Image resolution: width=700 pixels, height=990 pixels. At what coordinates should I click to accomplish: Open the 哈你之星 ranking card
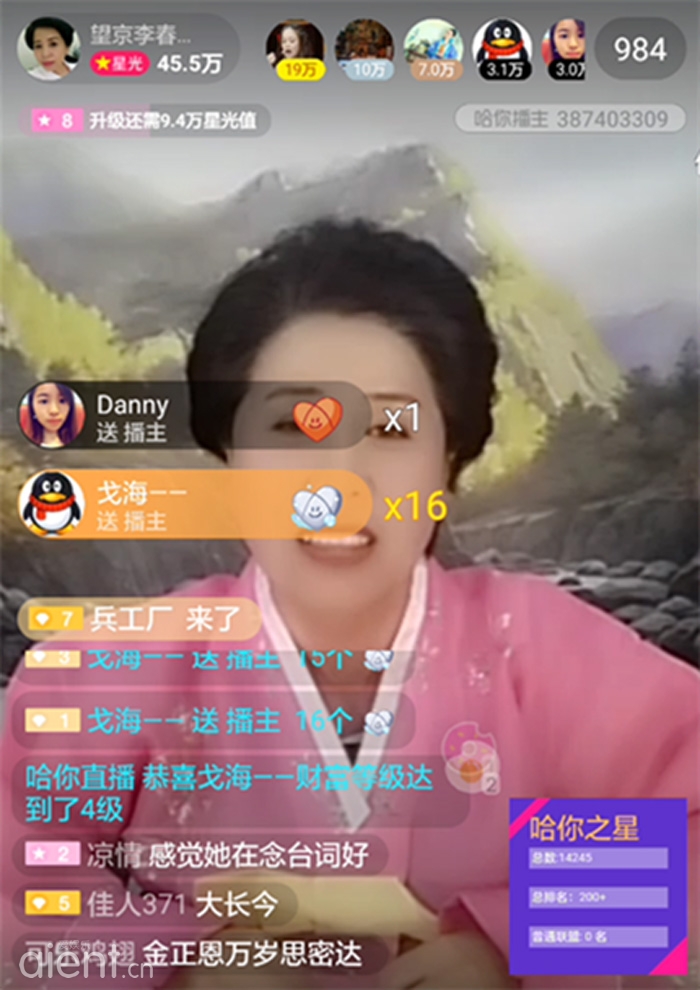(597, 886)
